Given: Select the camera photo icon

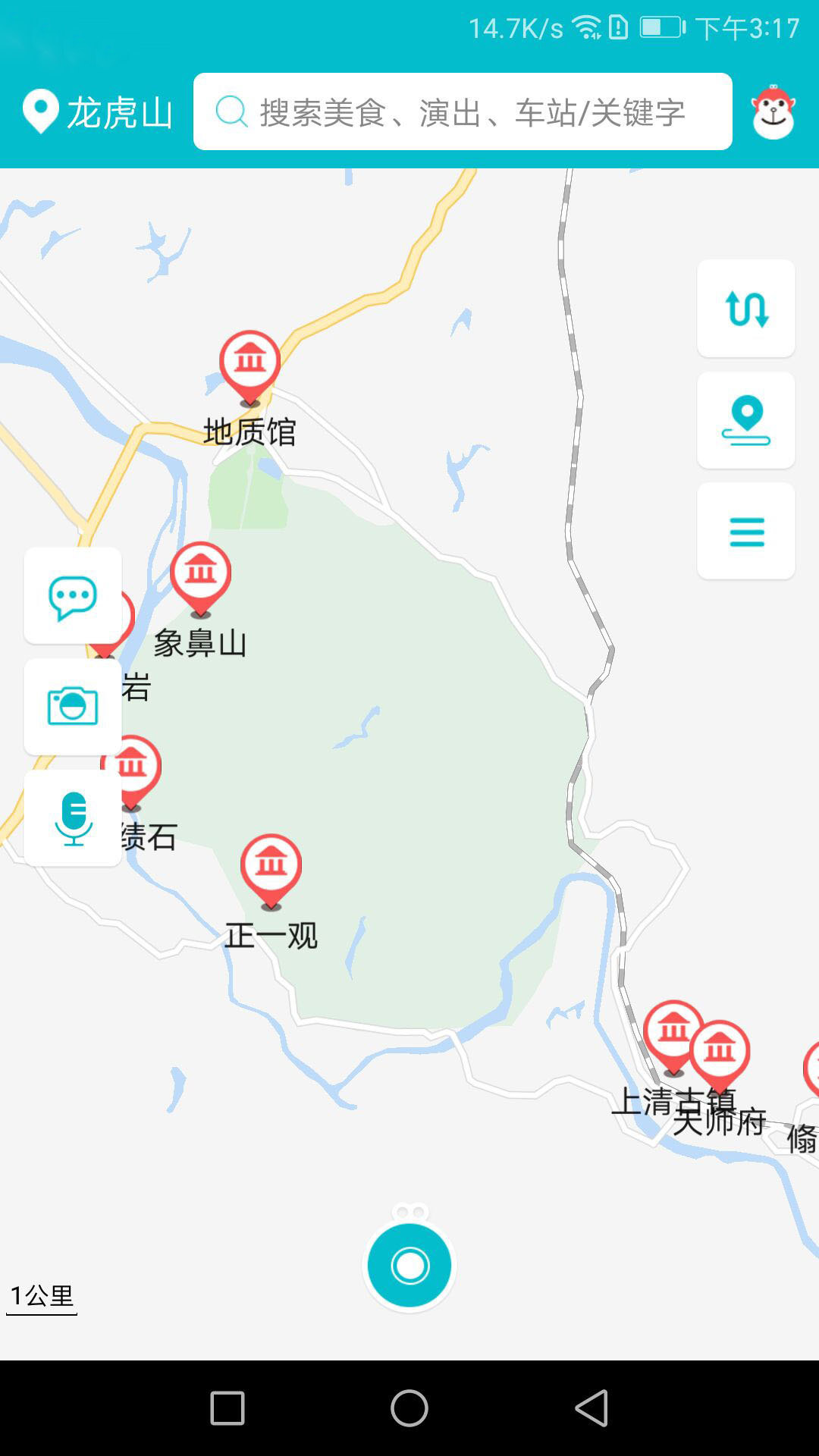Looking at the screenshot, I should [x=72, y=708].
